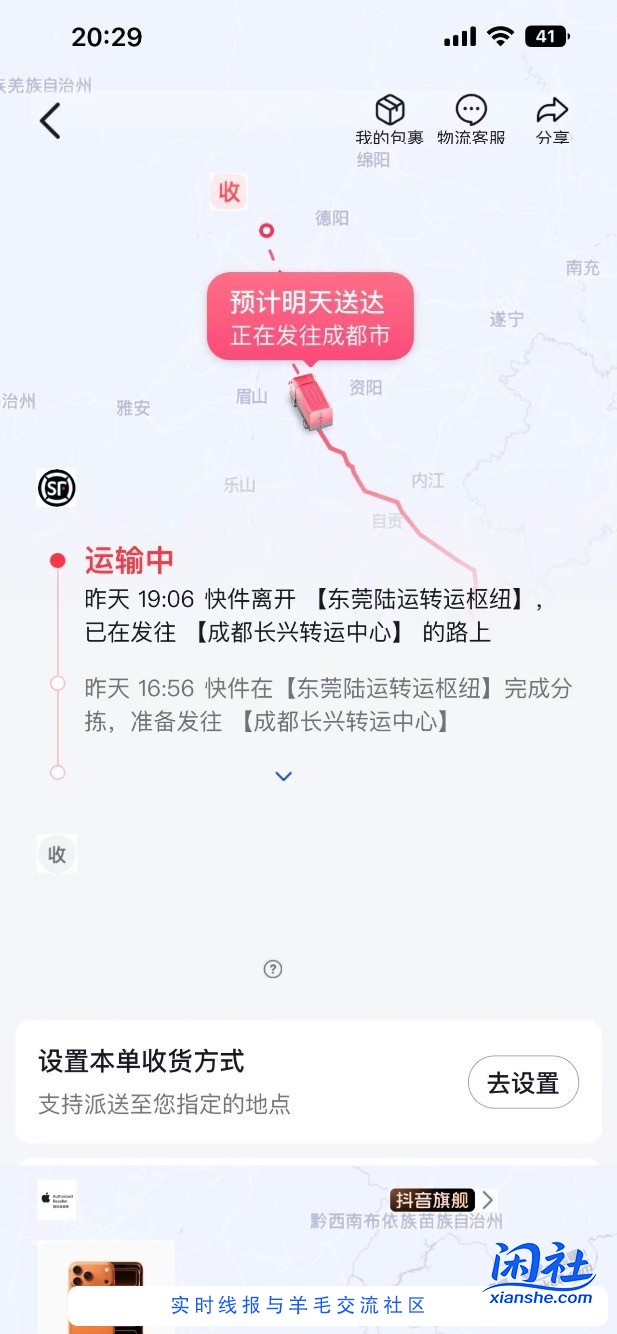Share this tracking page via 分享
This screenshot has width=617, height=1334.
coord(552,120)
